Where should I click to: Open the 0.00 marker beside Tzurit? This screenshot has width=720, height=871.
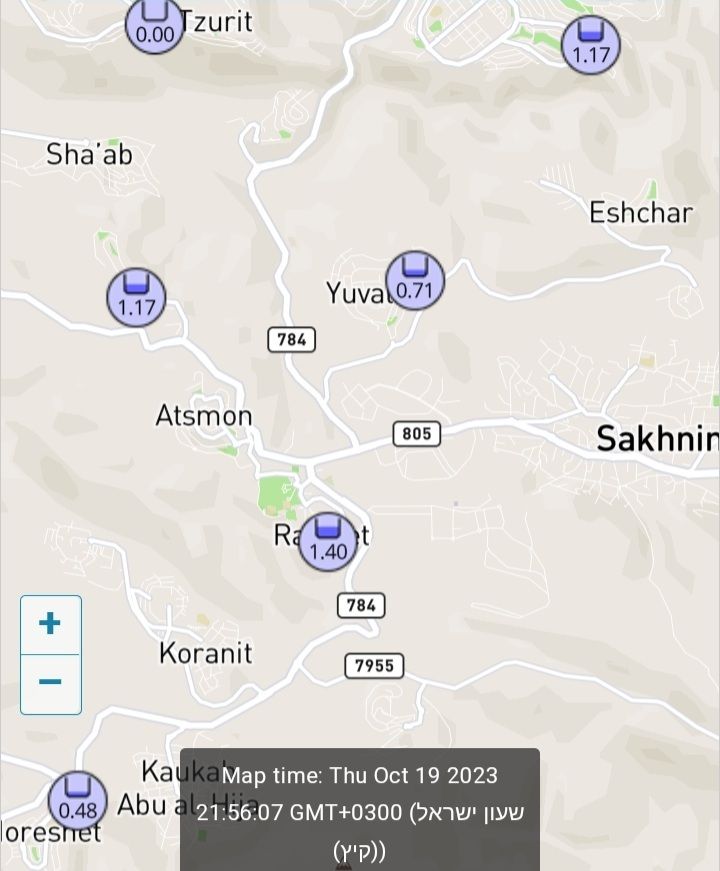pos(155,25)
